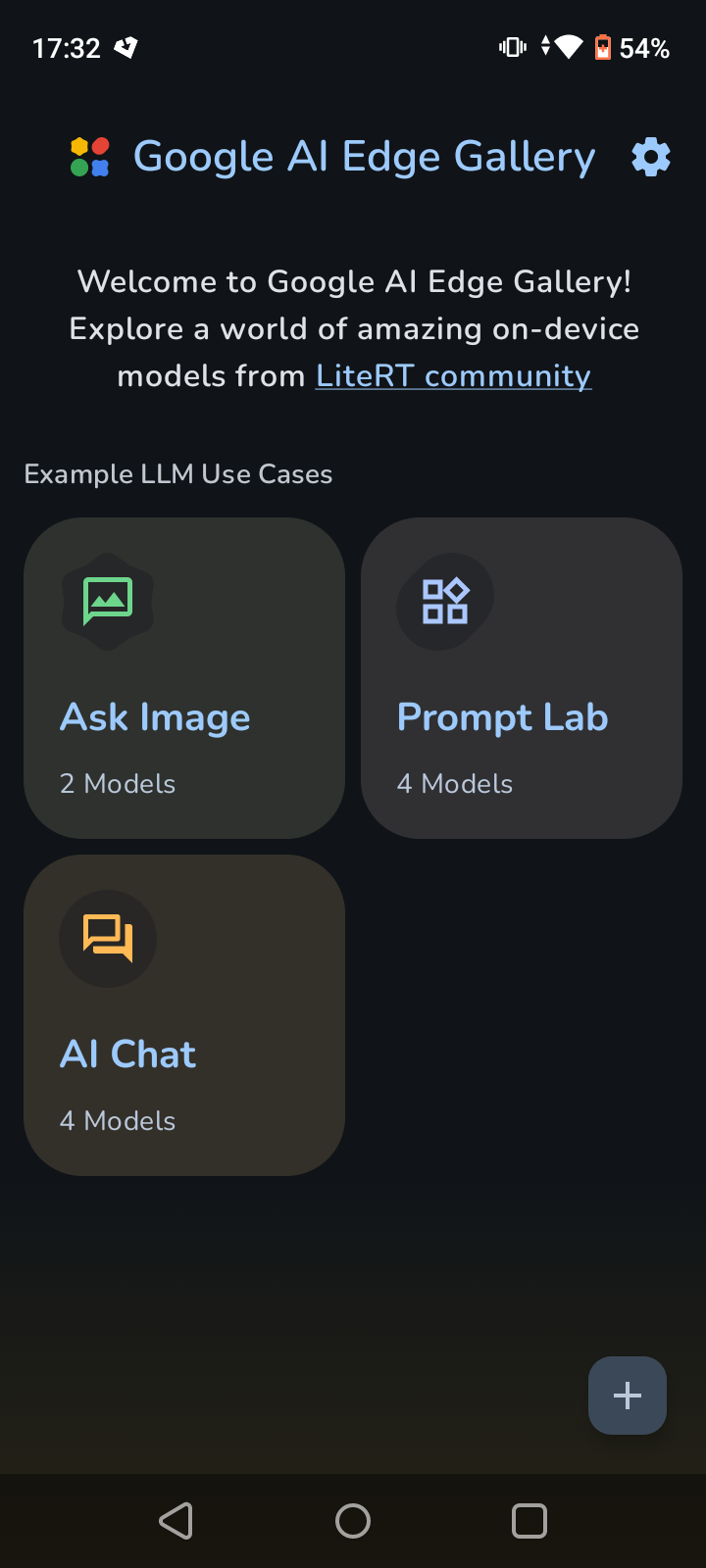Go back using the system back button
This screenshot has height=1568, width=706.
pos(176,1521)
